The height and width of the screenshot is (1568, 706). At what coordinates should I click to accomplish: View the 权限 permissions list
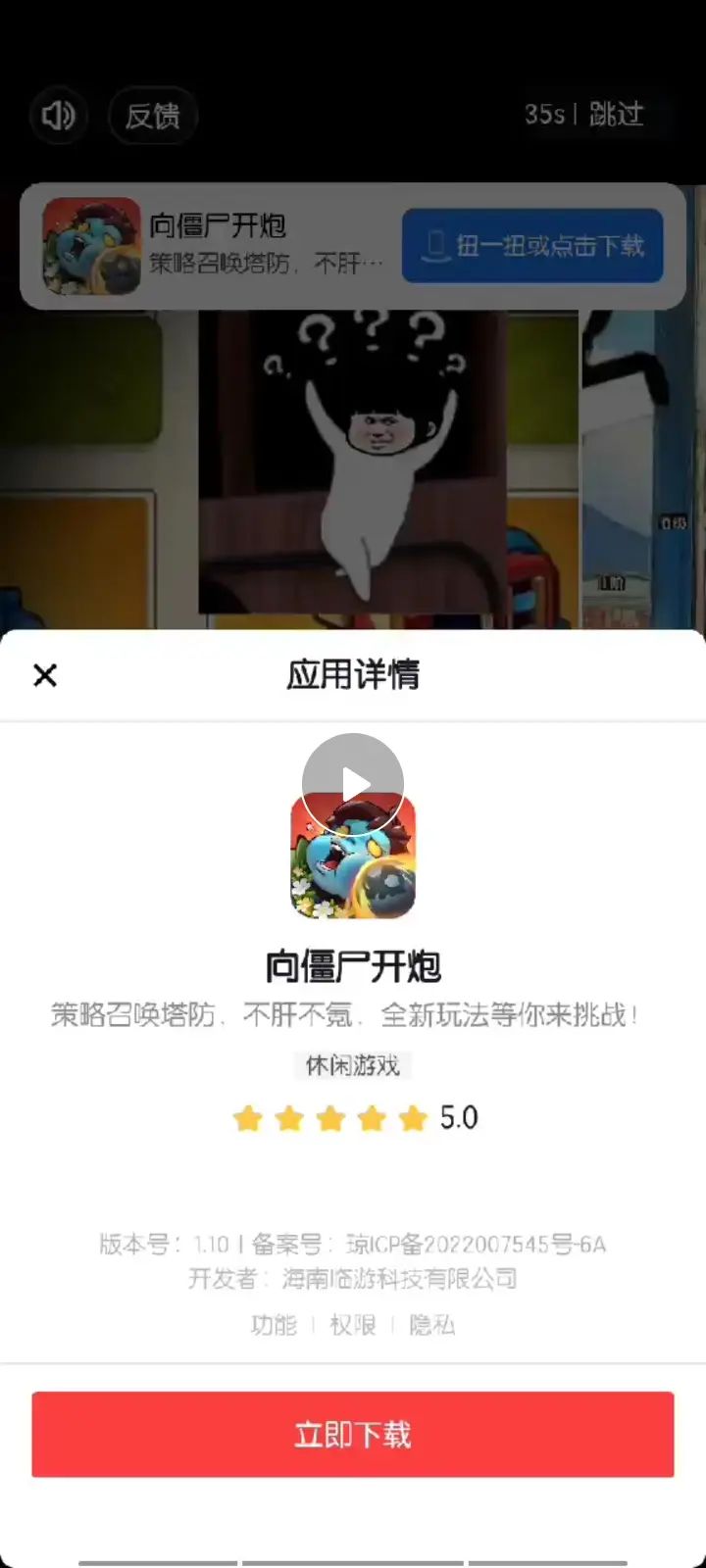click(x=353, y=1325)
